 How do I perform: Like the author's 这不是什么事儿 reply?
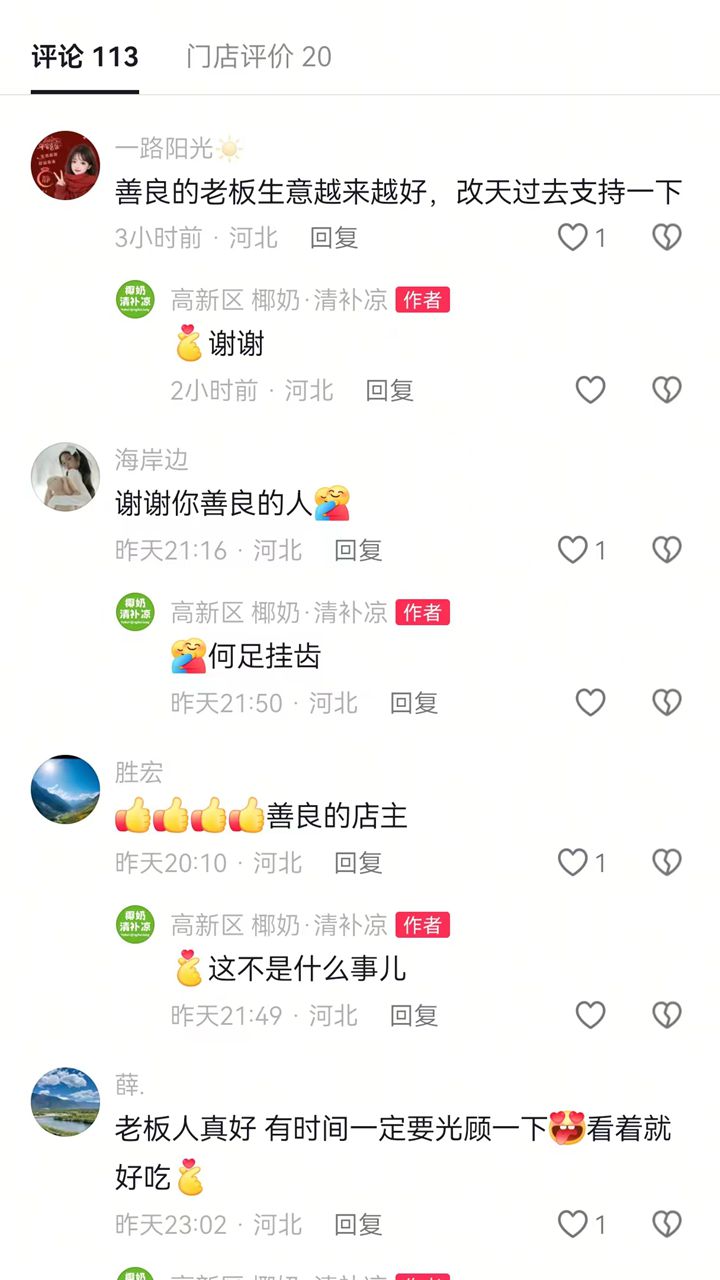click(x=590, y=1015)
